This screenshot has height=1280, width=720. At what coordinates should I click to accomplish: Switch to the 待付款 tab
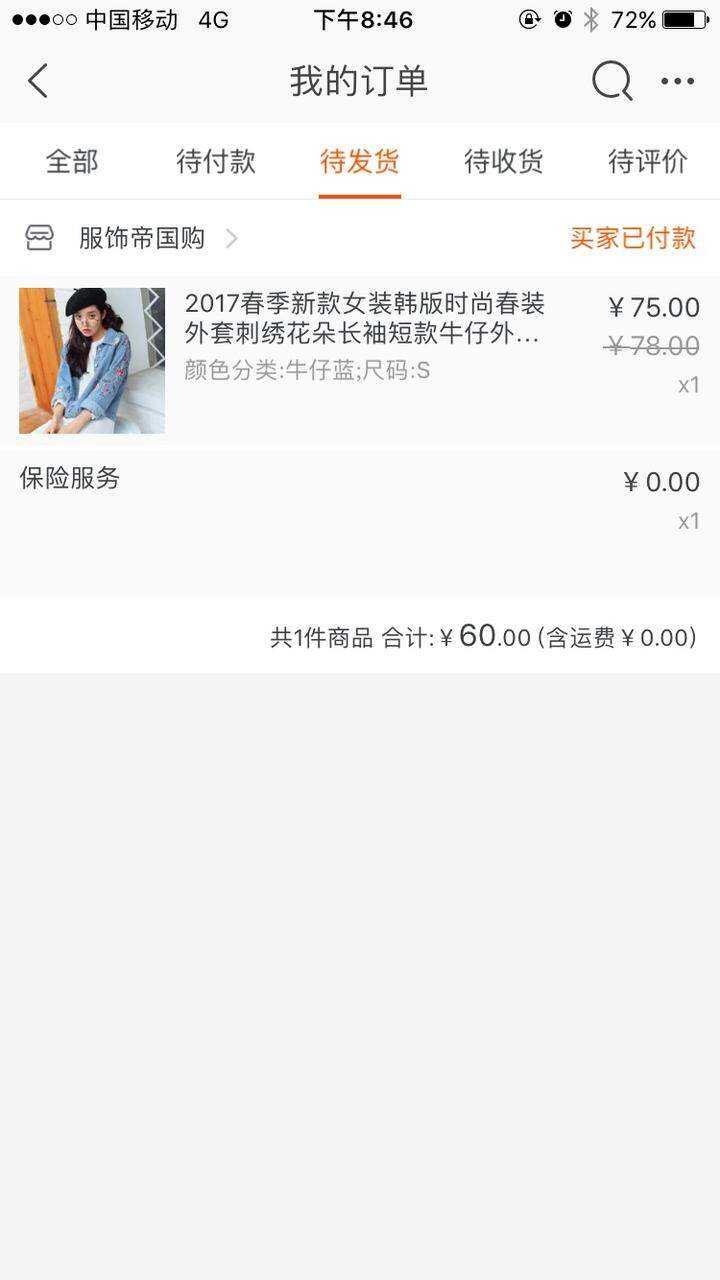coord(216,161)
